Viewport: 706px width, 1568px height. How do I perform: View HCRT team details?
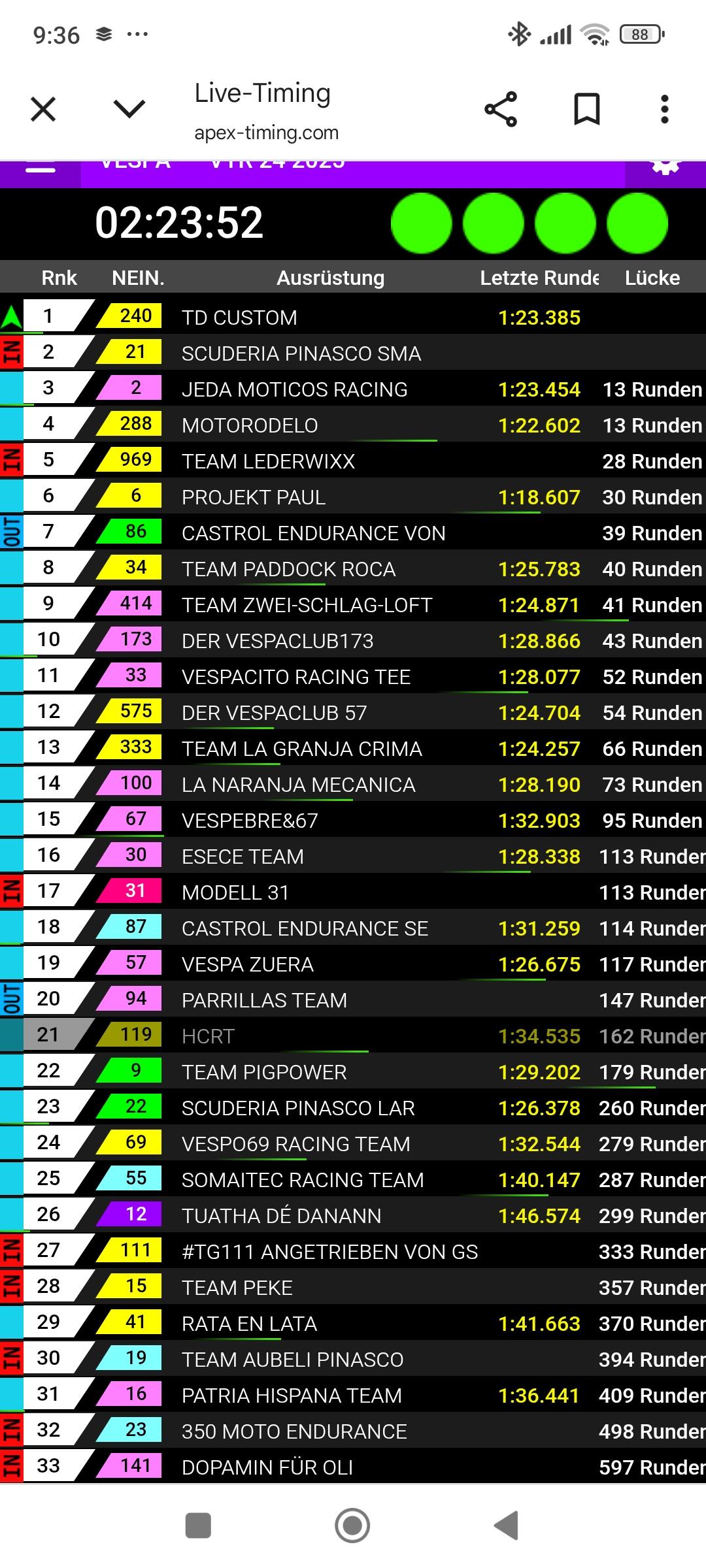coord(353,1036)
